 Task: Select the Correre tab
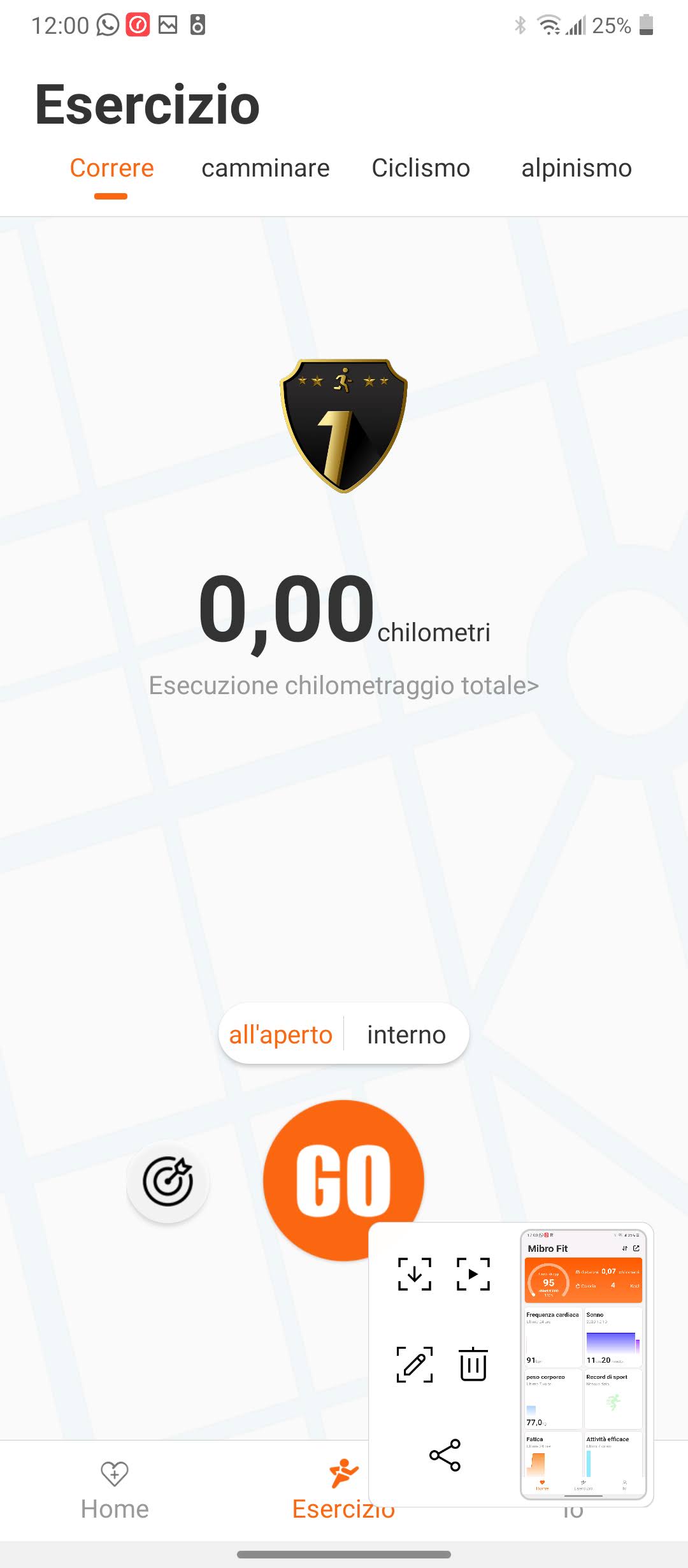click(111, 168)
